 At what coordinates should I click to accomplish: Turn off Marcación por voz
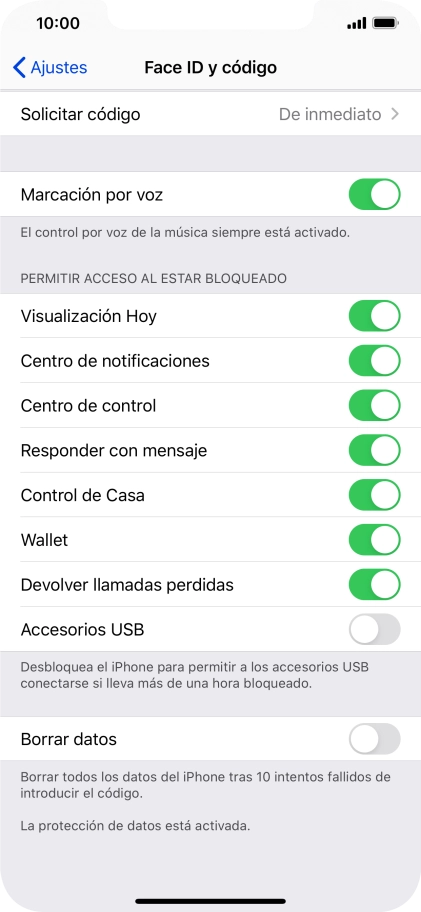click(374, 194)
